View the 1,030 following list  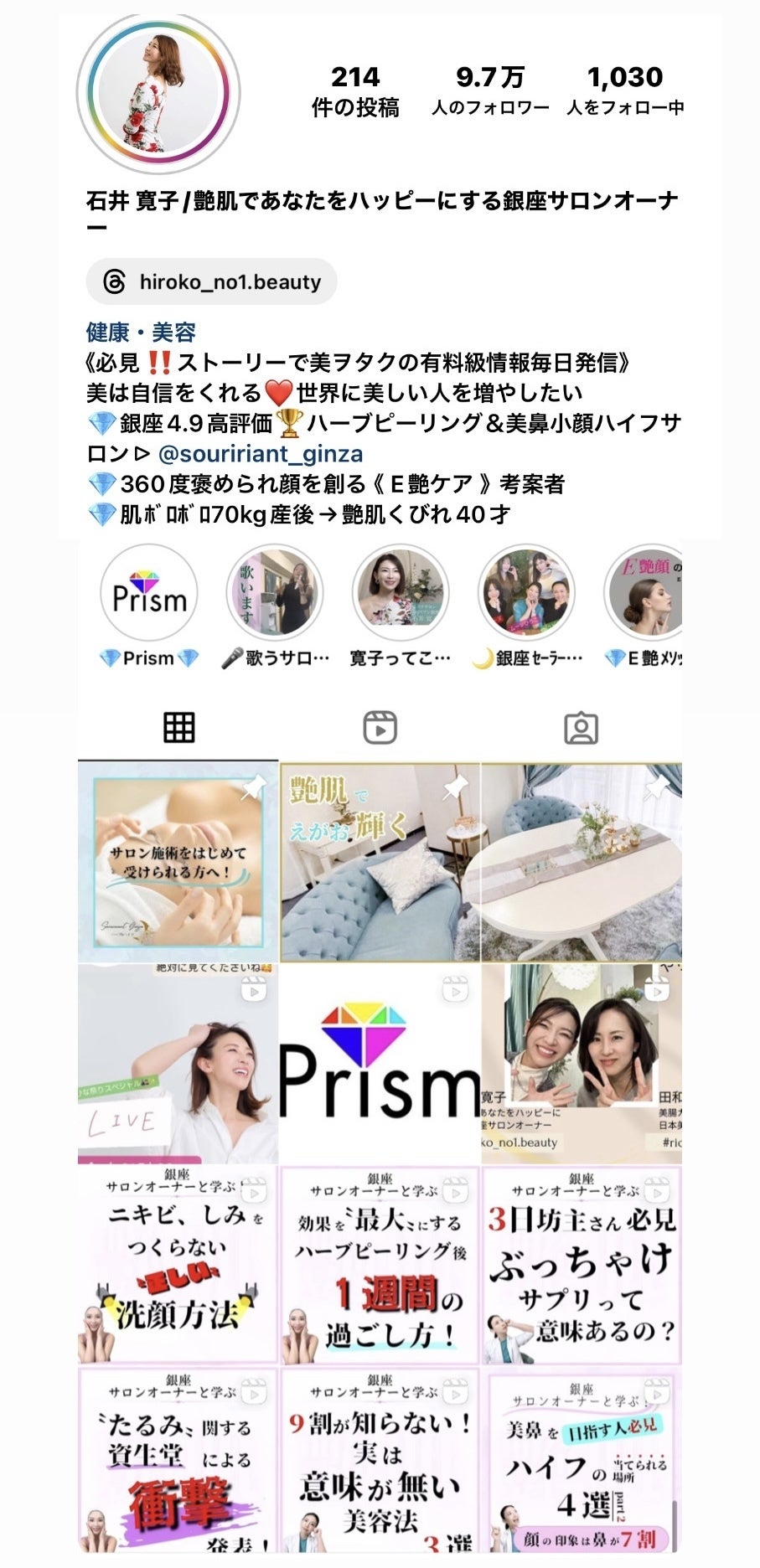pyautogui.click(x=625, y=90)
